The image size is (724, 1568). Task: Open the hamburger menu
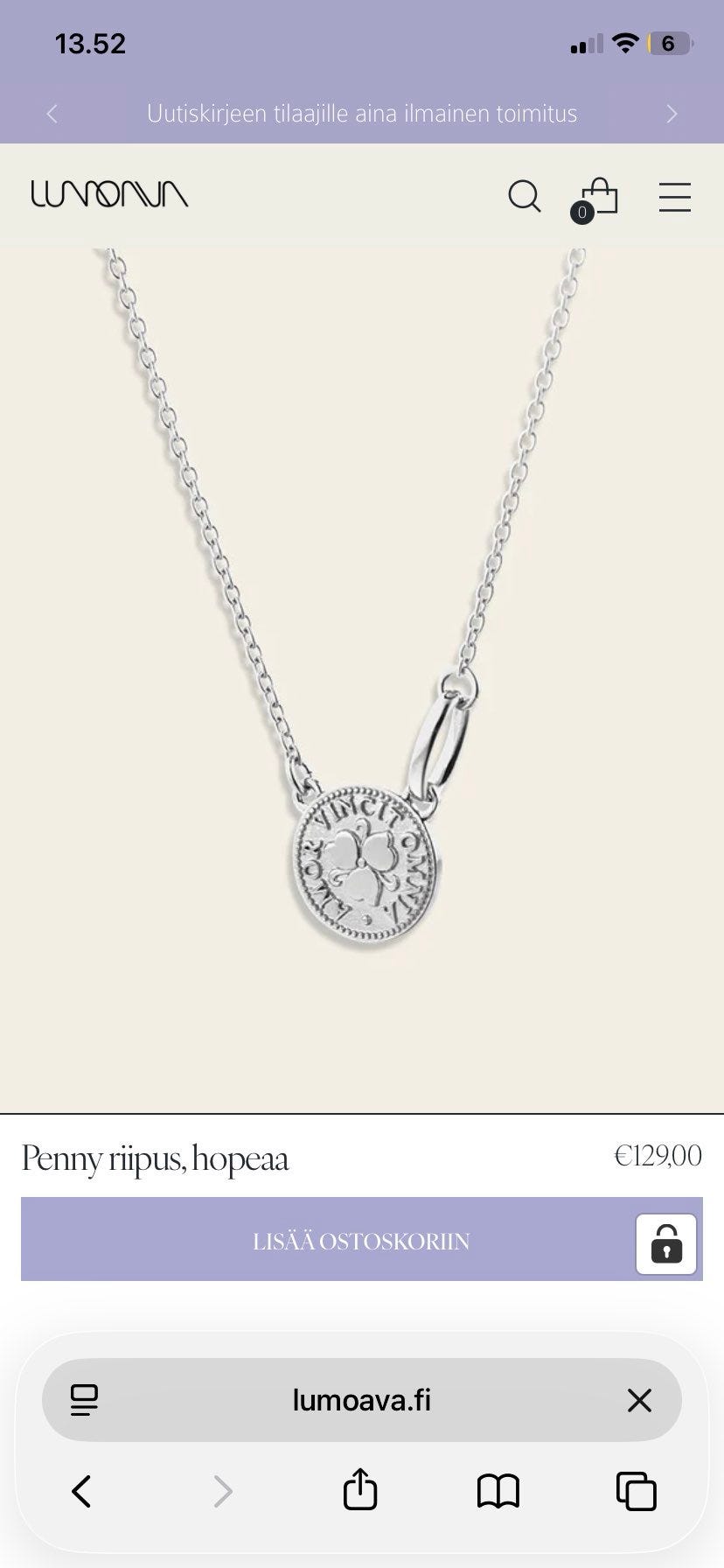[674, 197]
